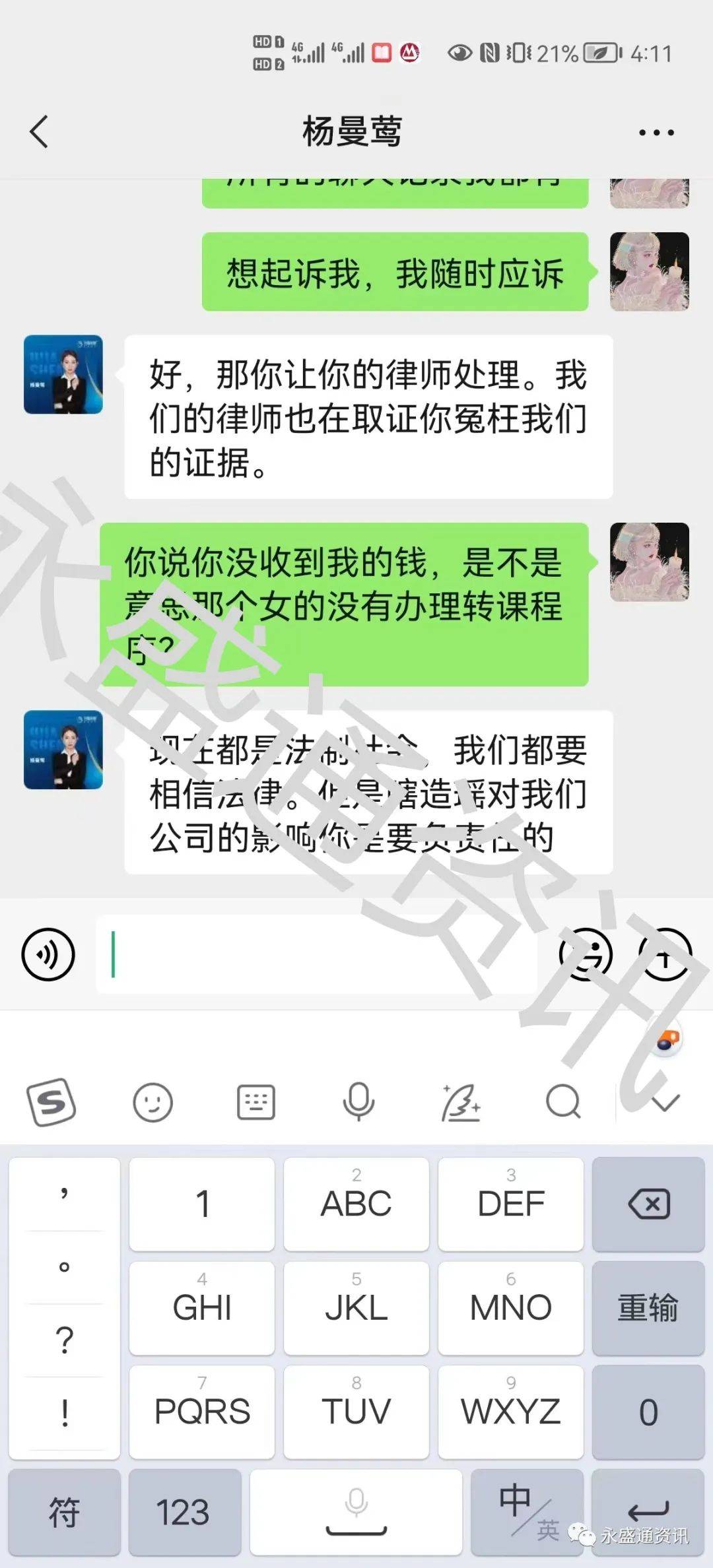
Task: Switch to voice message input
Action: coord(48,954)
